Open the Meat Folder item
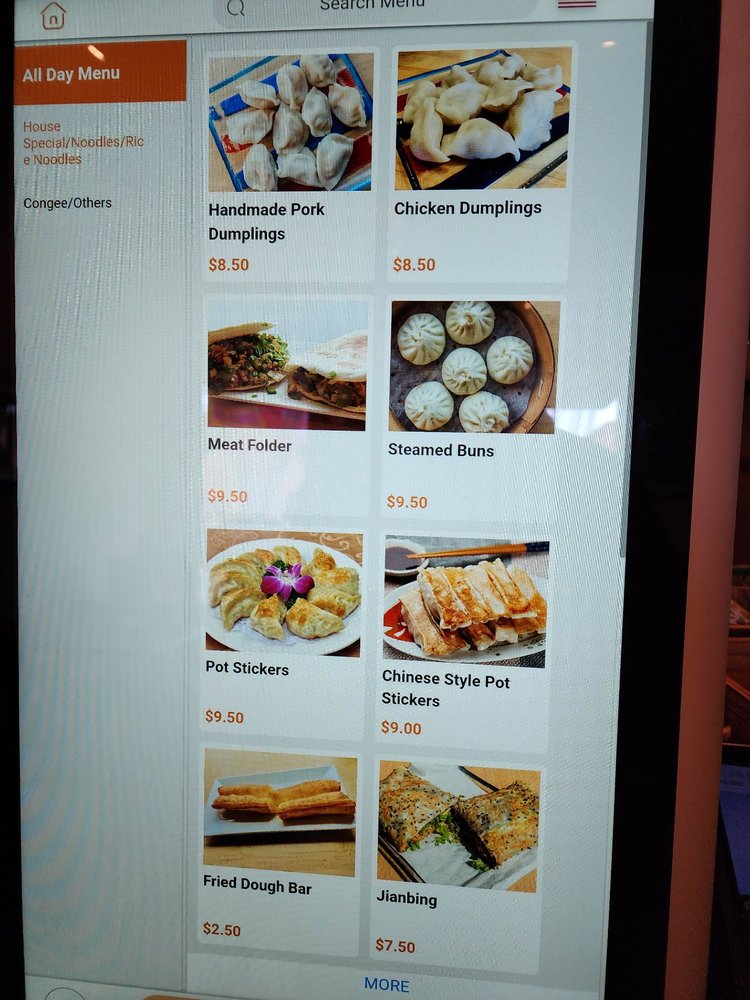Image resolution: width=750 pixels, height=1000 pixels. tap(288, 400)
